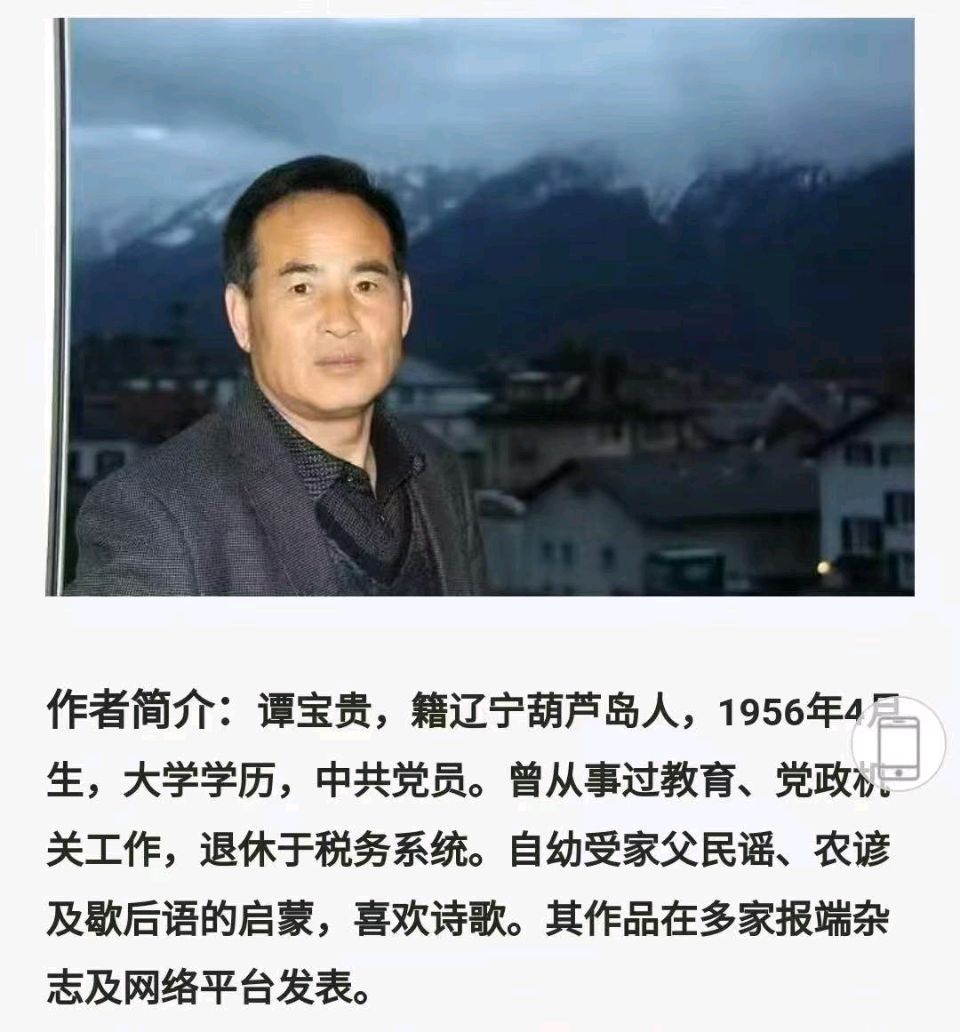This screenshot has width=960, height=1032.
Task: Tap the floating phone icon button
Action: tap(898, 745)
